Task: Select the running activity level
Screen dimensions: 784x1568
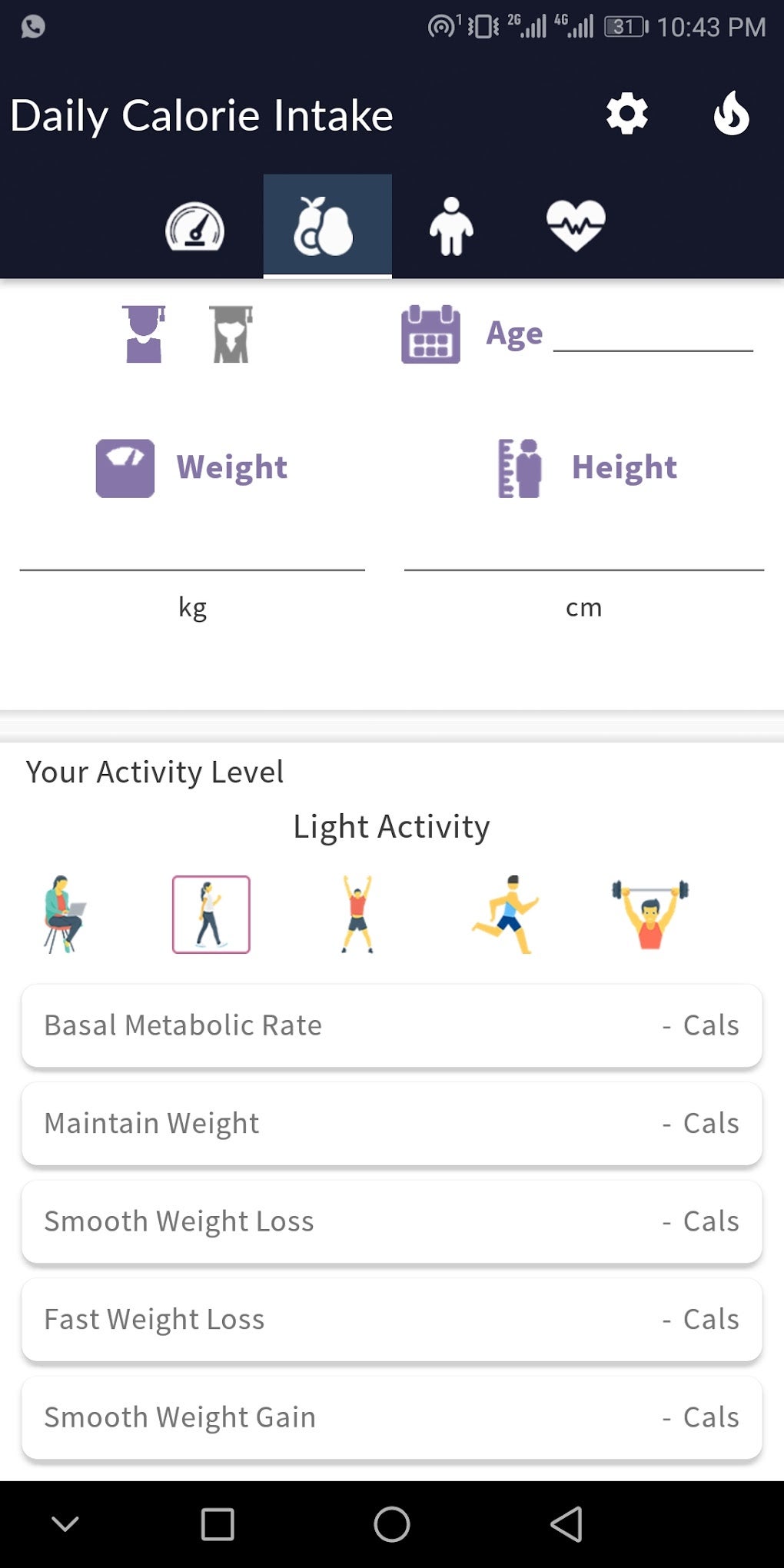Action: tap(505, 915)
